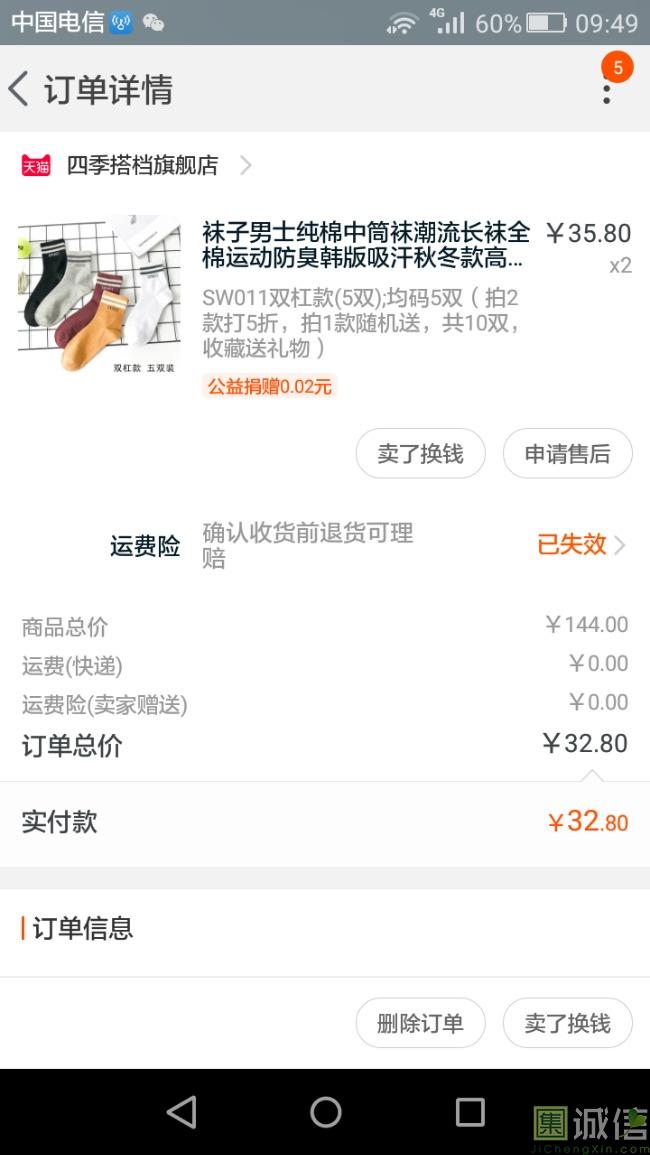The image size is (650, 1155).
Task: Go back from 订单详情 page
Action: click(20, 89)
